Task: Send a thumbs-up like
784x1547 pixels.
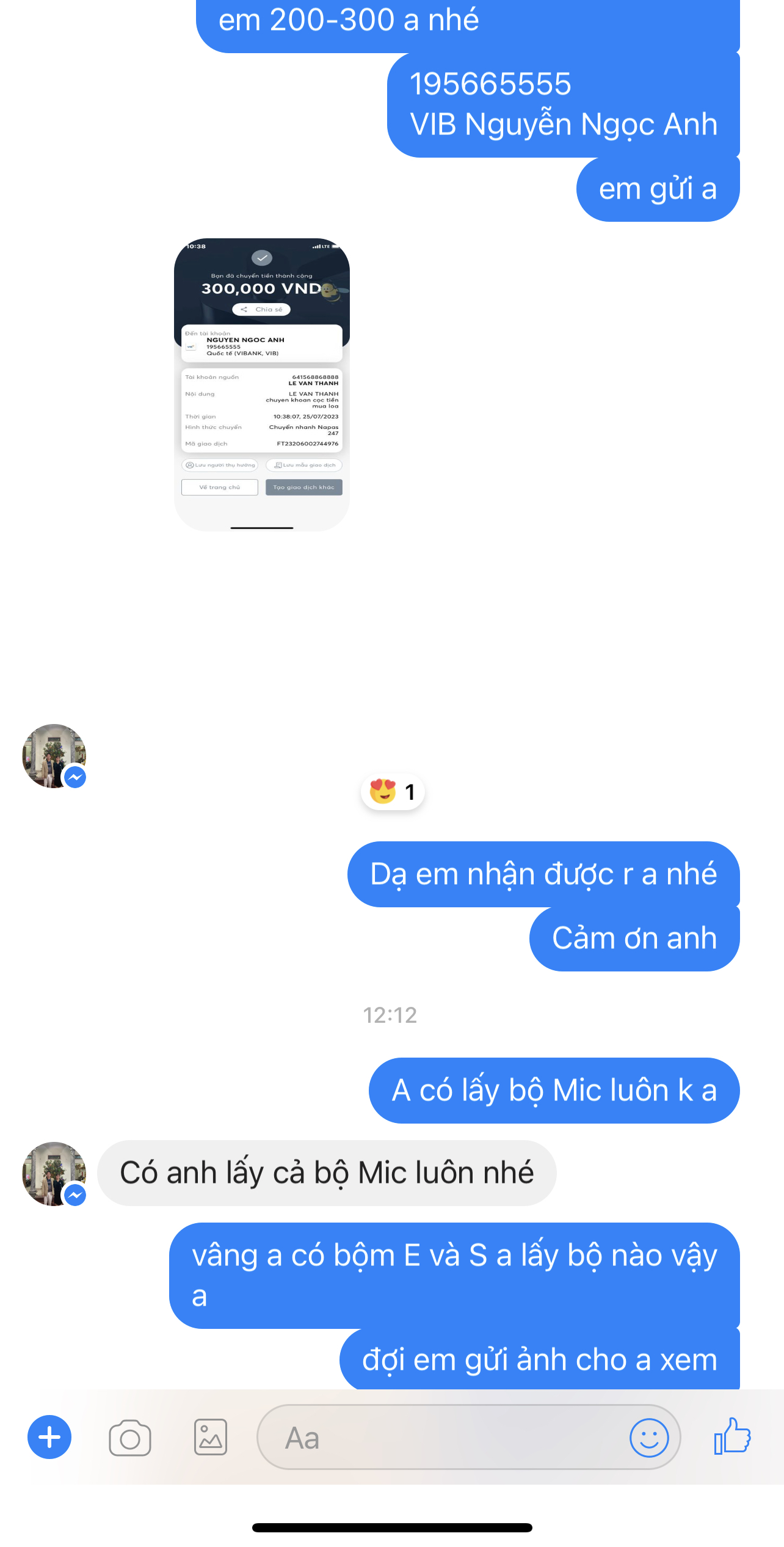Action: (x=732, y=1436)
